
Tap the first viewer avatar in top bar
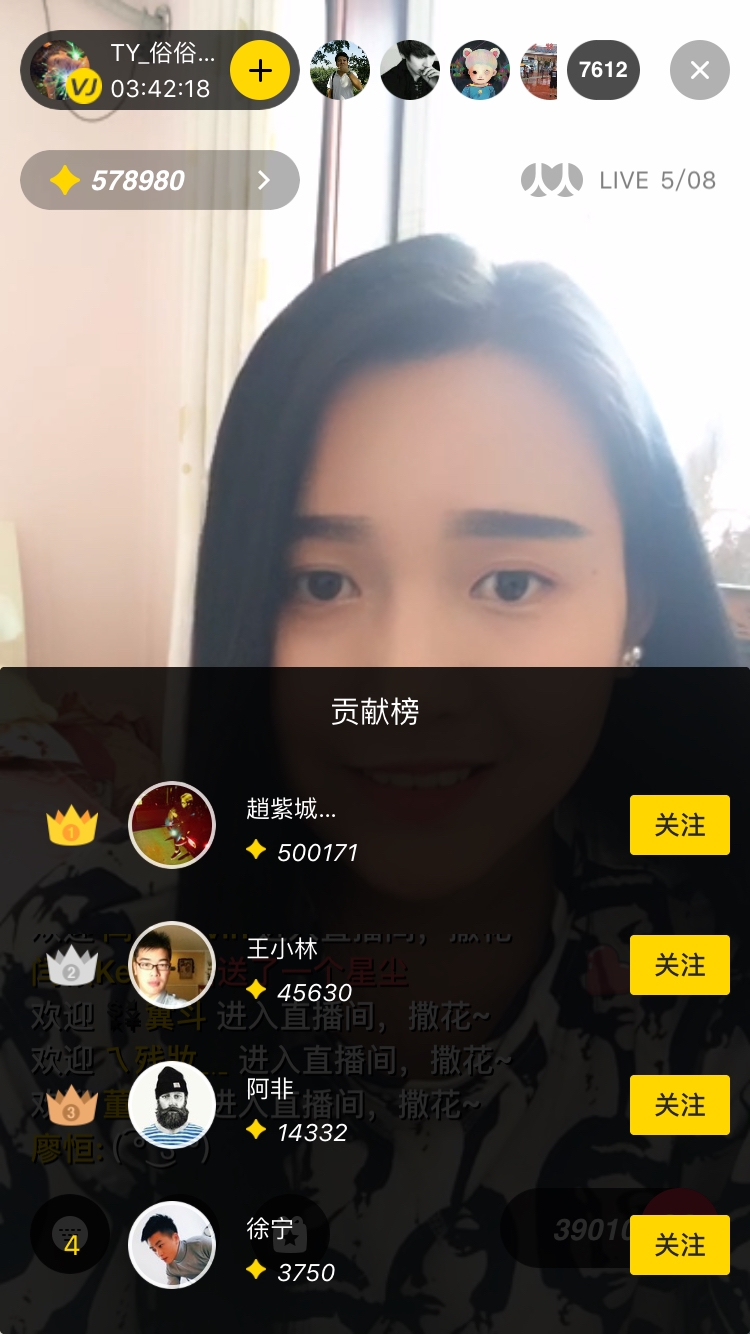(x=340, y=70)
